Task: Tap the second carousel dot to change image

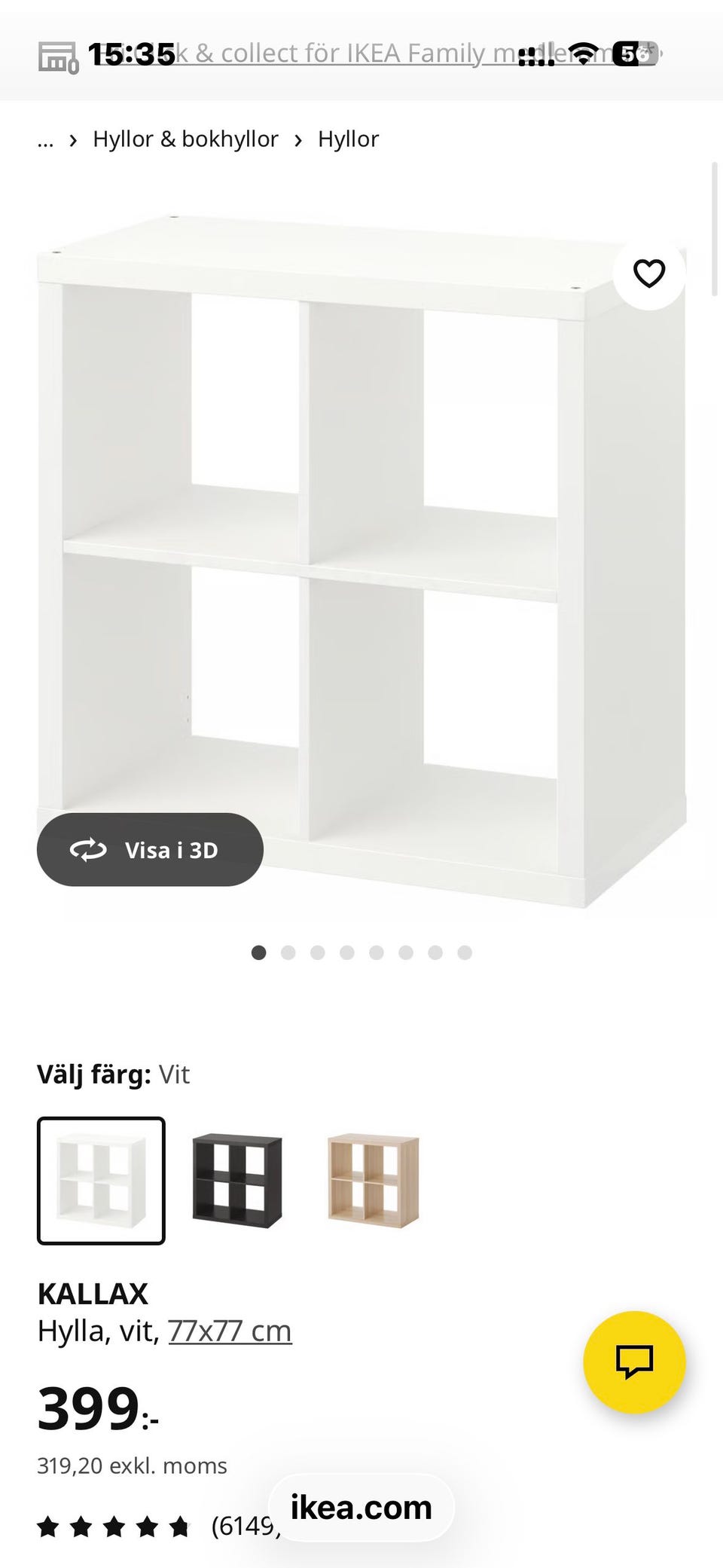Action: pos(288,952)
